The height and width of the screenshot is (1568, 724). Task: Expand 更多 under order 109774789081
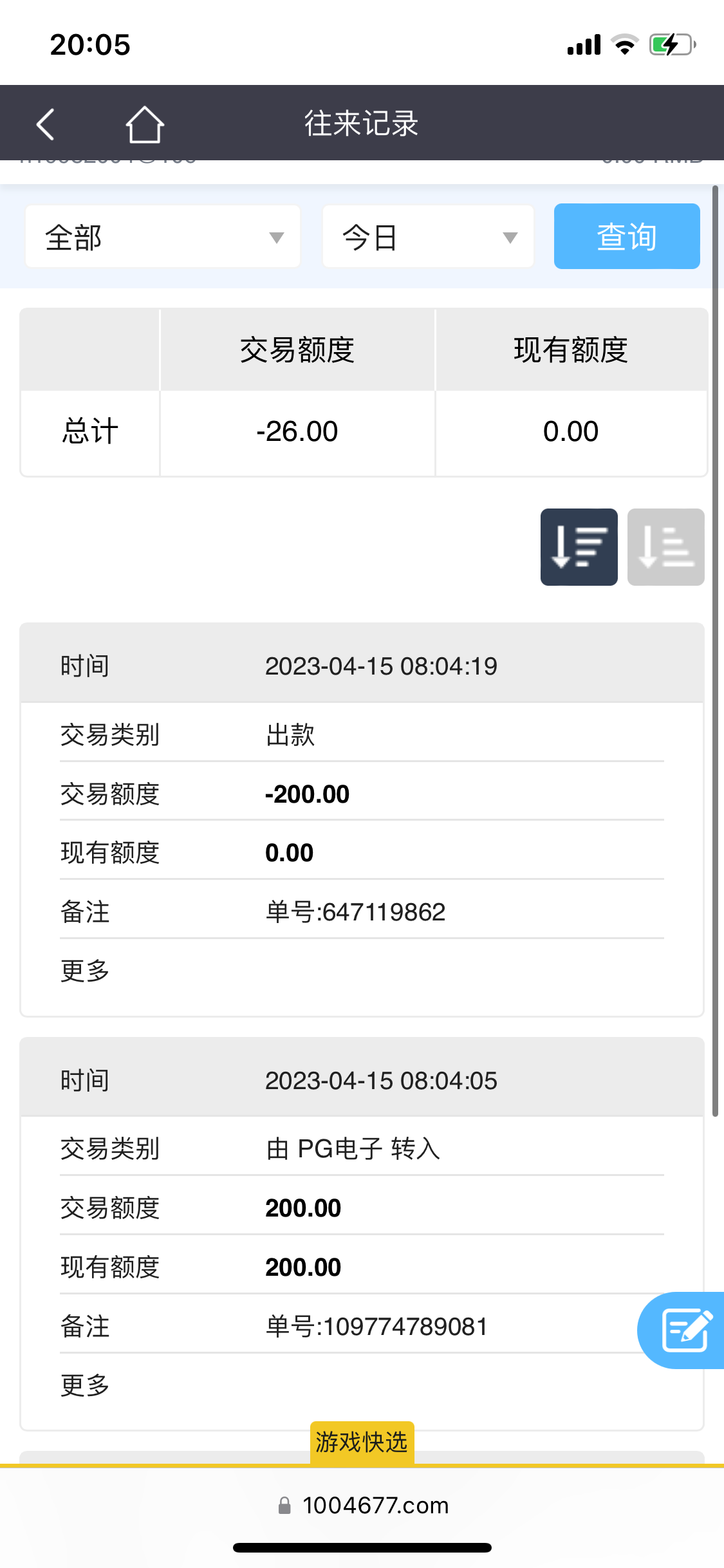pyautogui.click(x=84, y=1385)
